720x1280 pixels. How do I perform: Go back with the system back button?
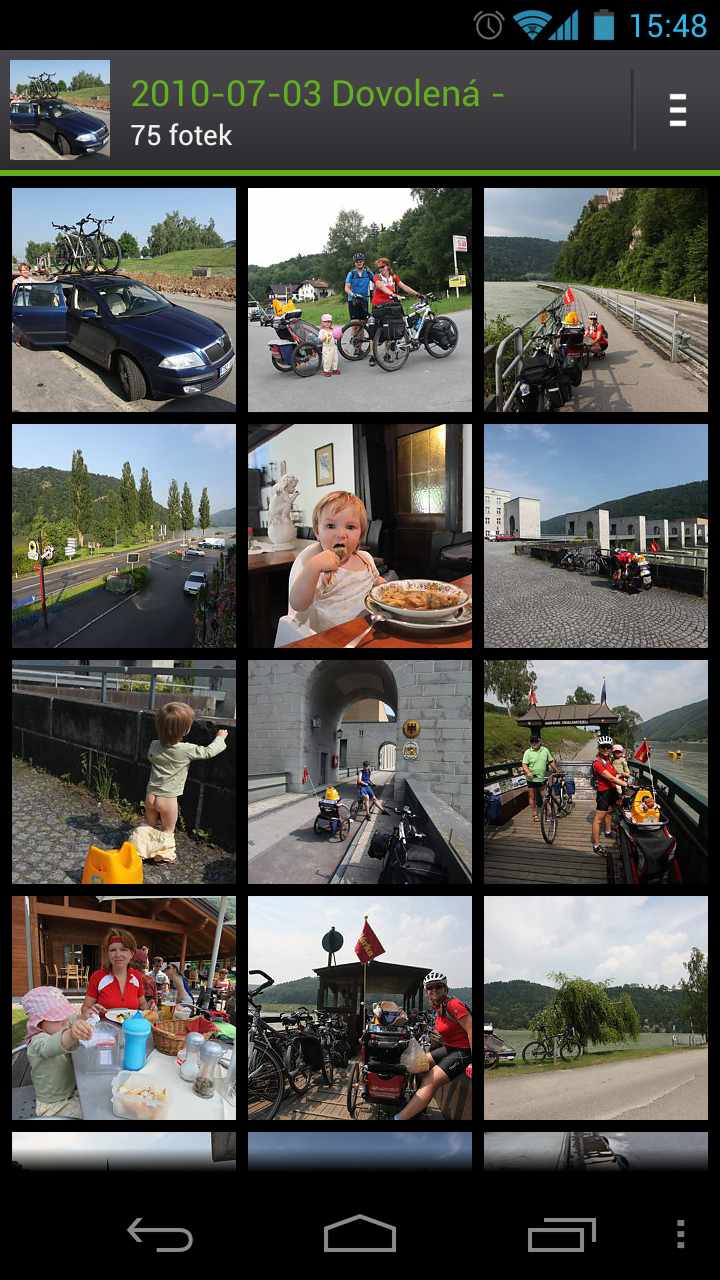pyautogui.click(x=160, y=1235)
